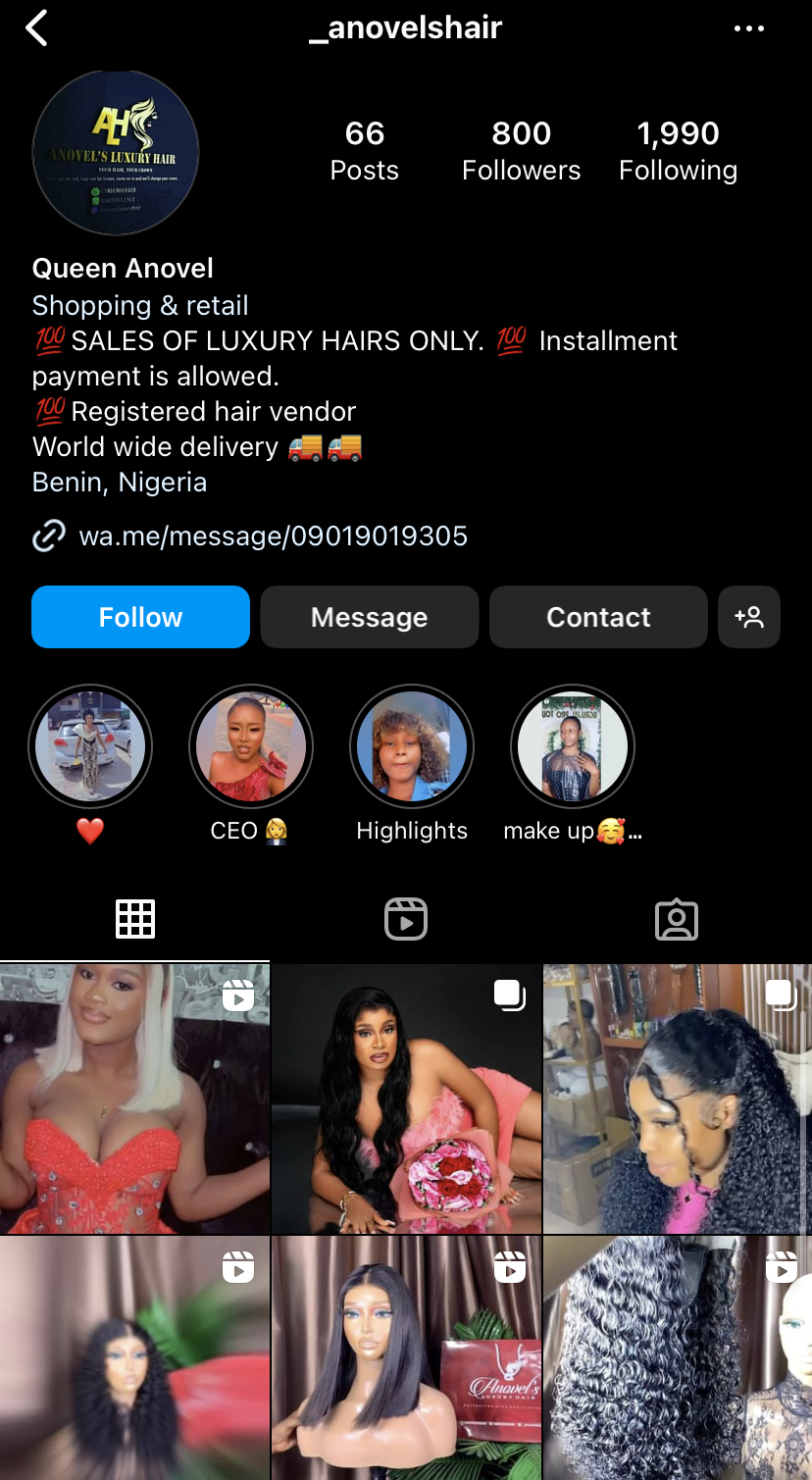Viewport: 812px width, 1480px height.
Task: View the profile picture
Action: 116,152
